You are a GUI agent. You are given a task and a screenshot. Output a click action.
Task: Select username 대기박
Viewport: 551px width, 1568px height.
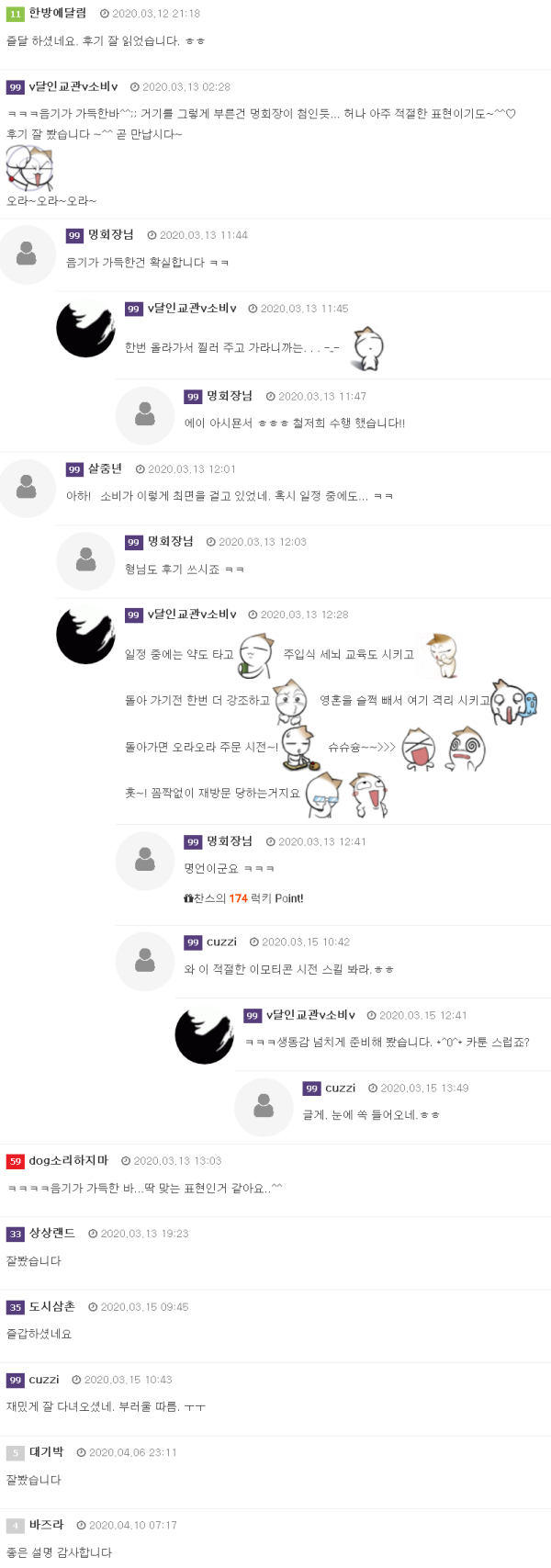click(x=46, y=1451)
